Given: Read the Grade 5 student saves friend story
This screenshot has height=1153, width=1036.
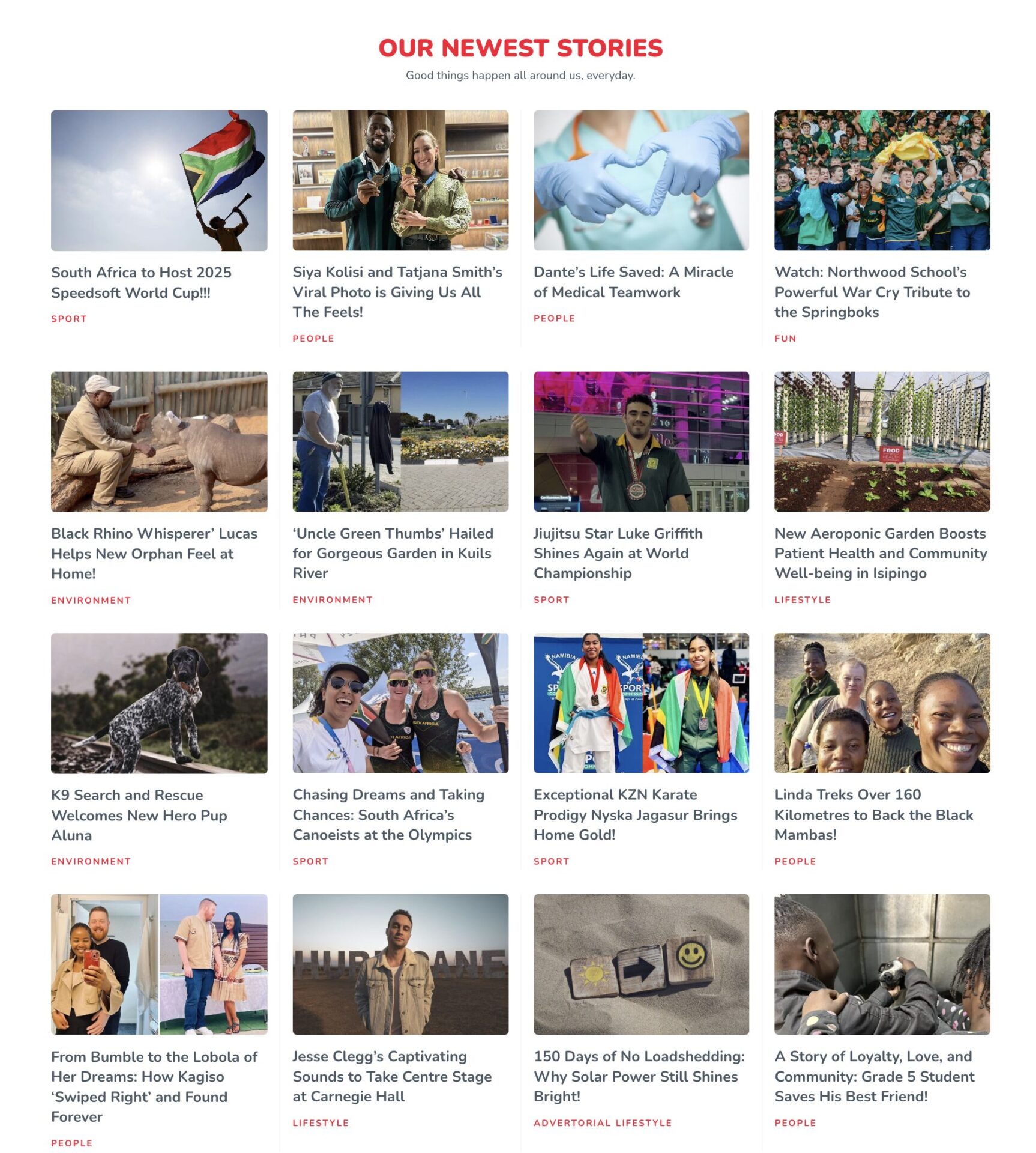Looking at the screenshot, I should tap(874, 1076).
